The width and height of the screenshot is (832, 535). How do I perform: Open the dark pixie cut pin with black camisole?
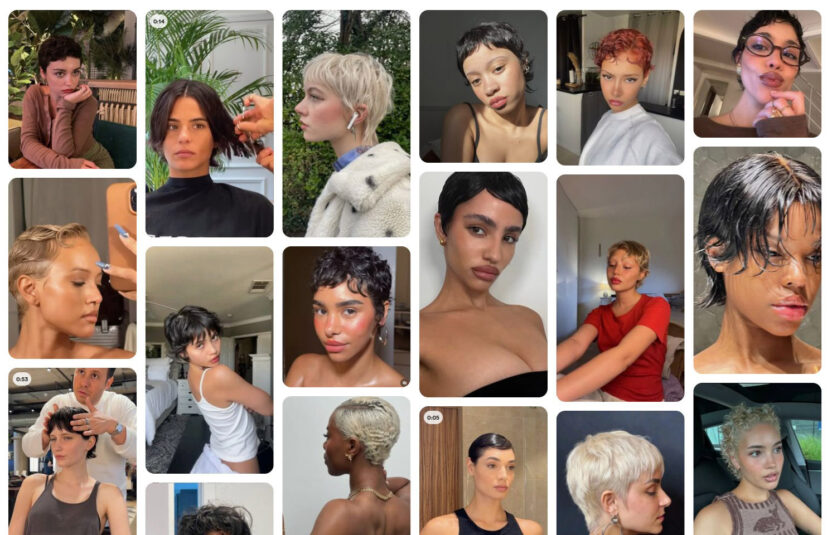click(483, 86)
